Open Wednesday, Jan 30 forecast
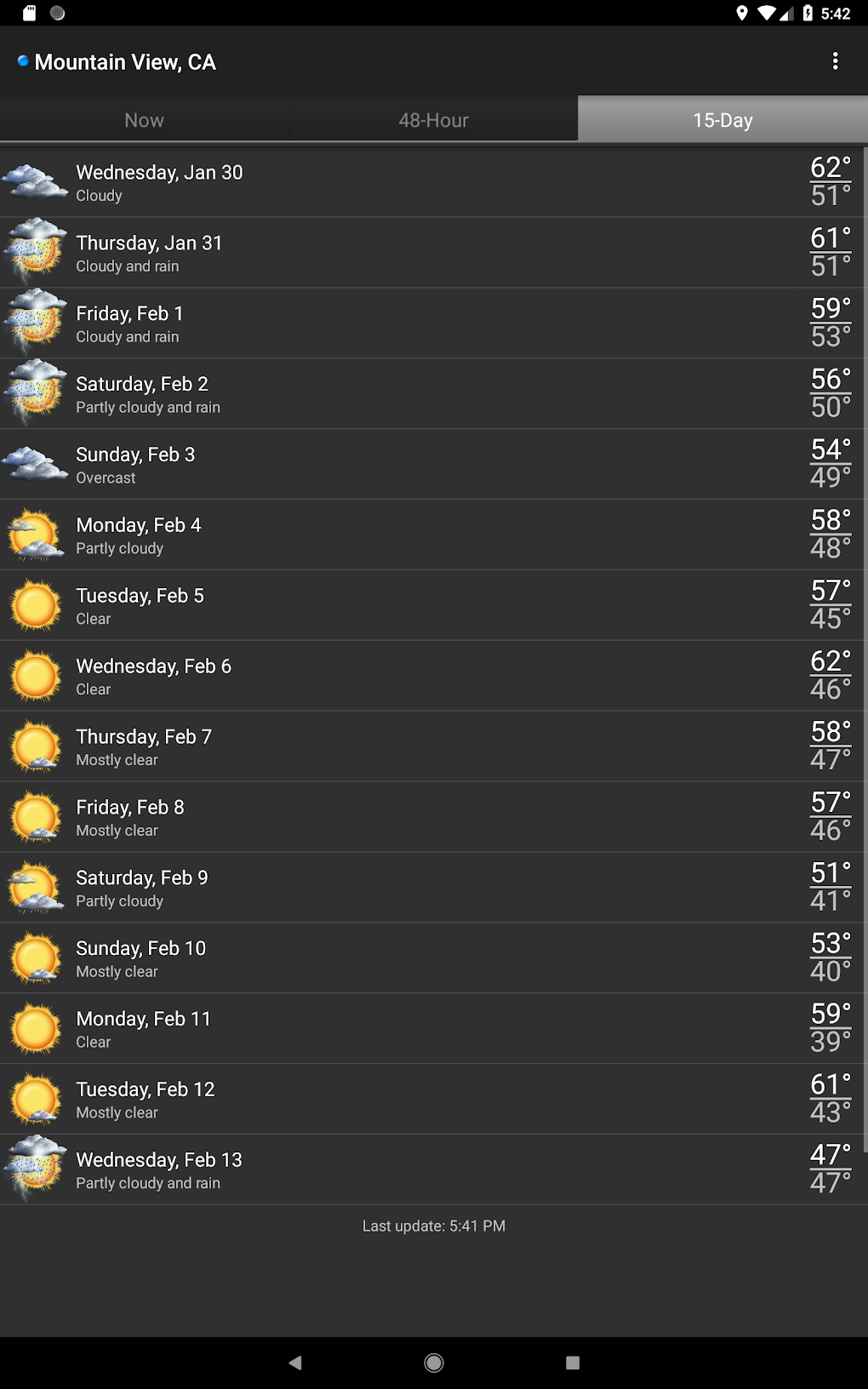Screen dimensions: 868x1389 (x=434, y=182)
